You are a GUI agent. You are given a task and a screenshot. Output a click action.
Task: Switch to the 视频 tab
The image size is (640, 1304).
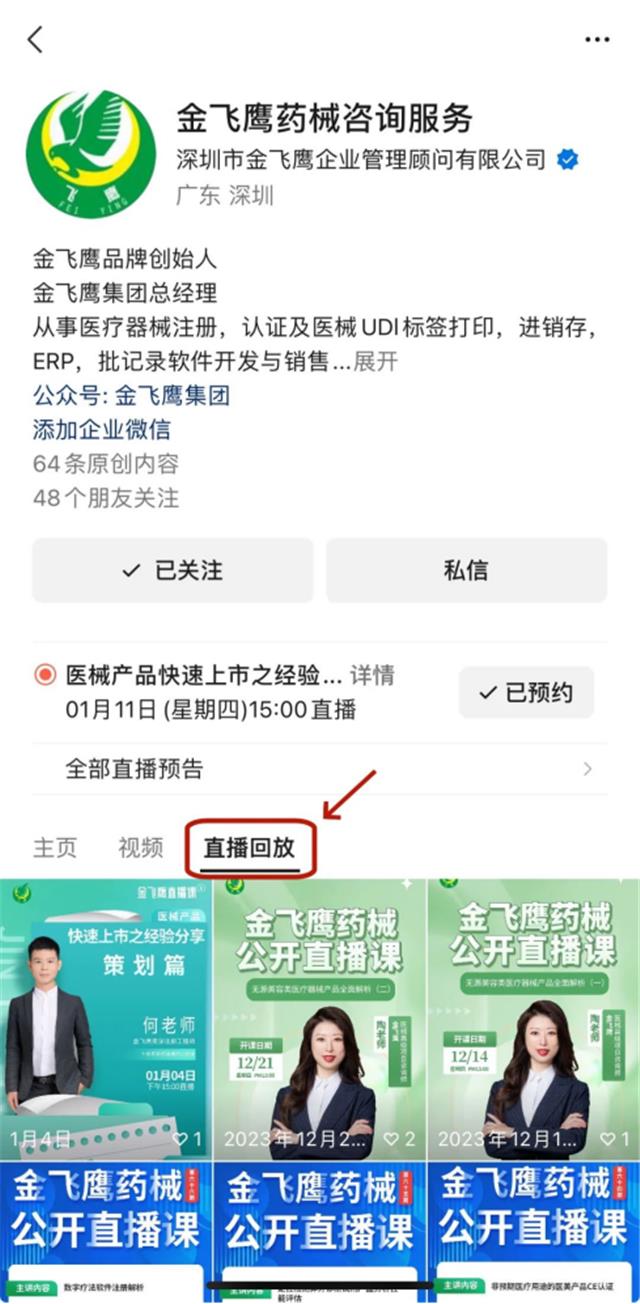(140, 847)
